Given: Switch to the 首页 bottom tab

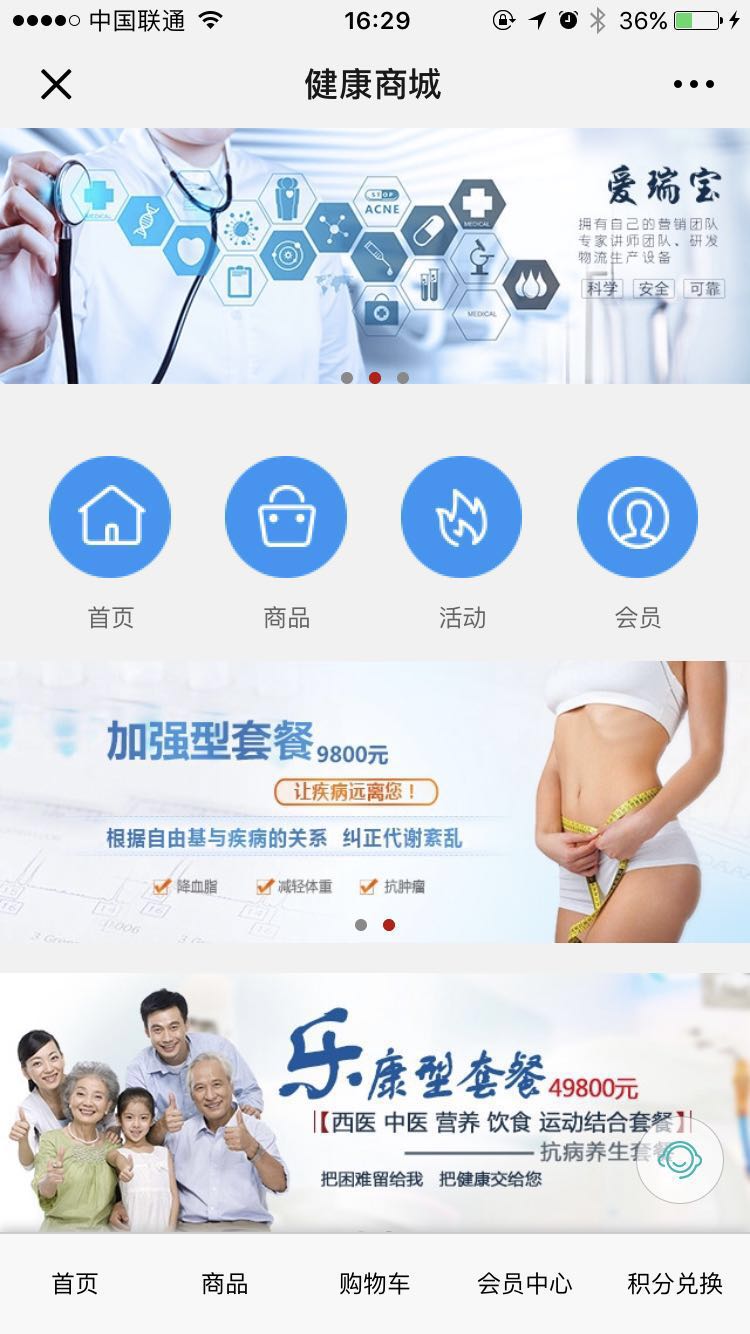Looking at the screenshot, I should (75, 1284).
